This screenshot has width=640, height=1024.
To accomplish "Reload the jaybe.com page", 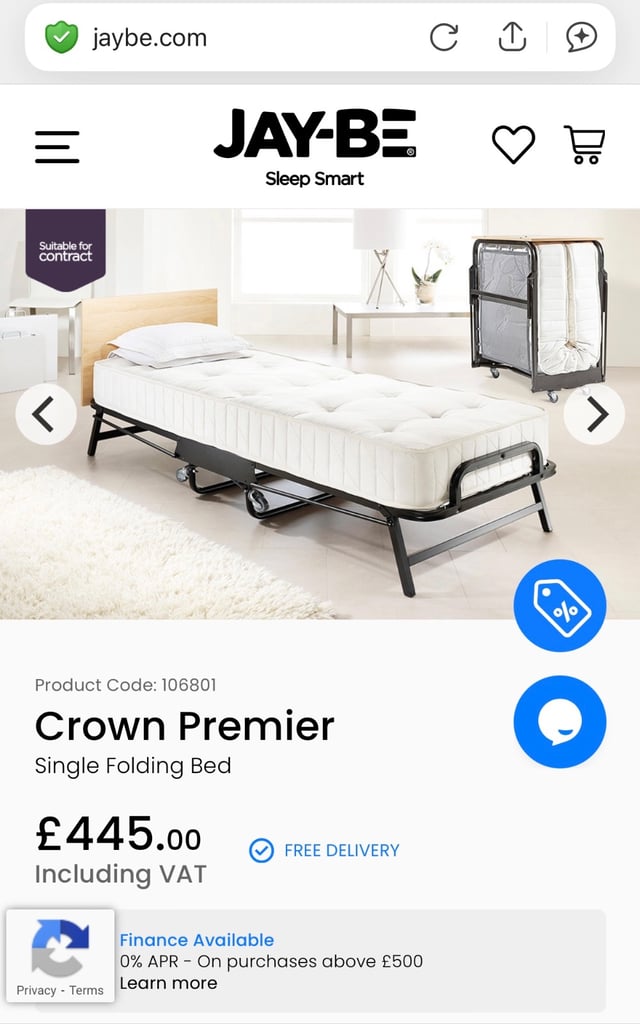I will tap(443, 38).
